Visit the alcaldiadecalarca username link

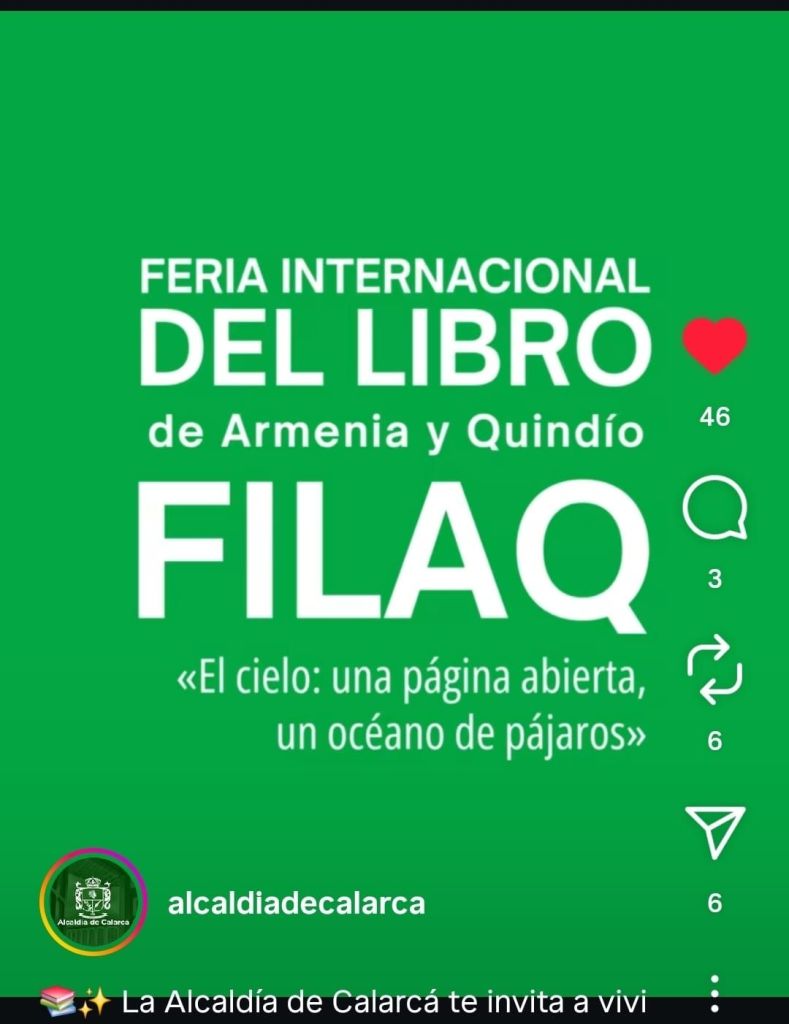coord(297,904)
